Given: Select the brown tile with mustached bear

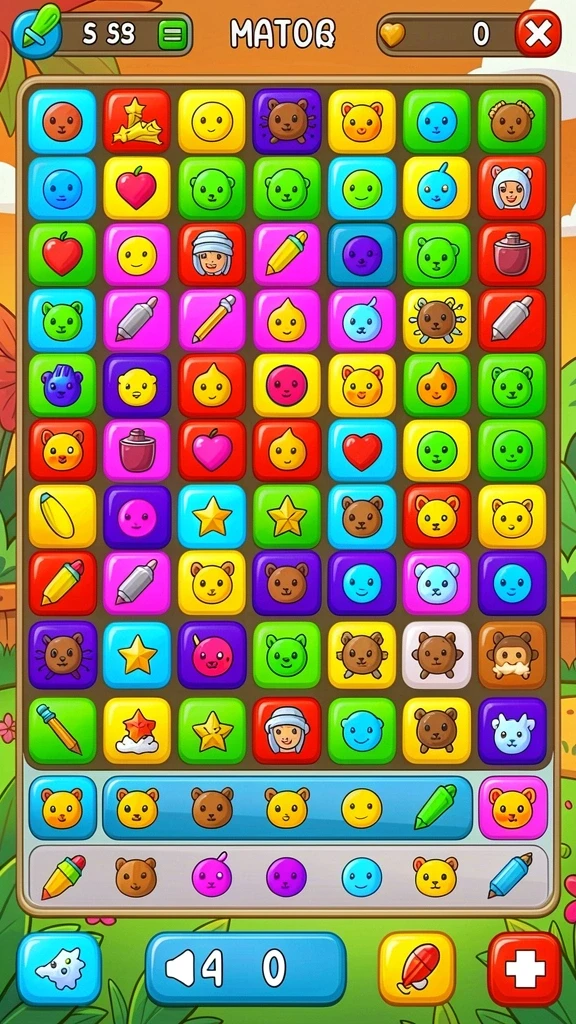Looking at the screenshot, I should click(512, 655).
